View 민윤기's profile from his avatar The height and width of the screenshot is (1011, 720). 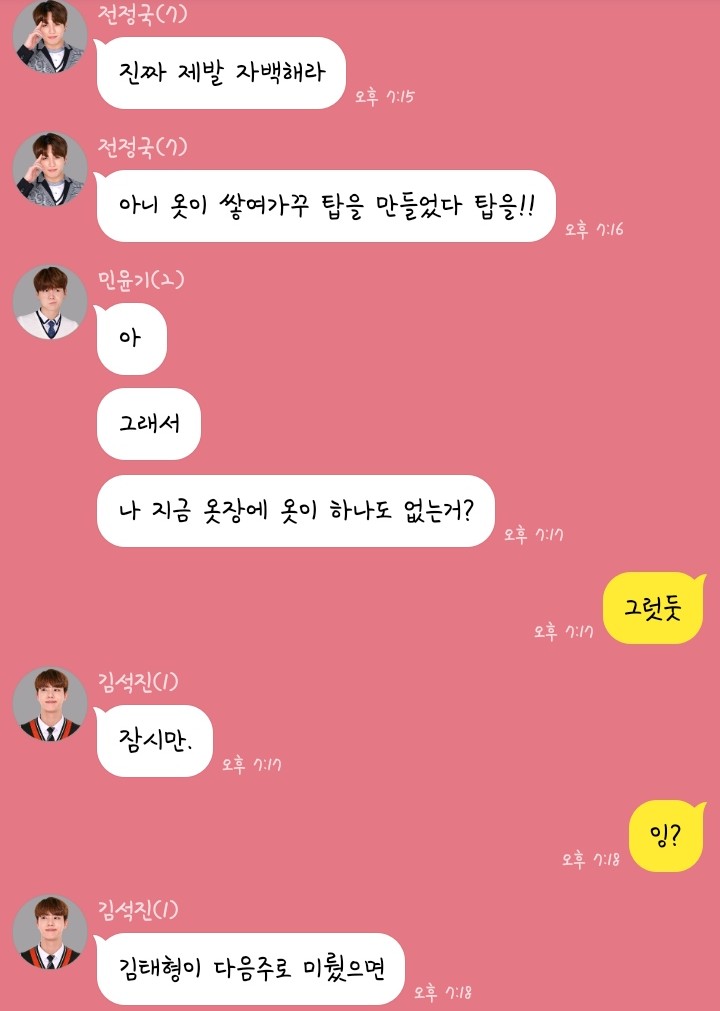tap(50, 302)
